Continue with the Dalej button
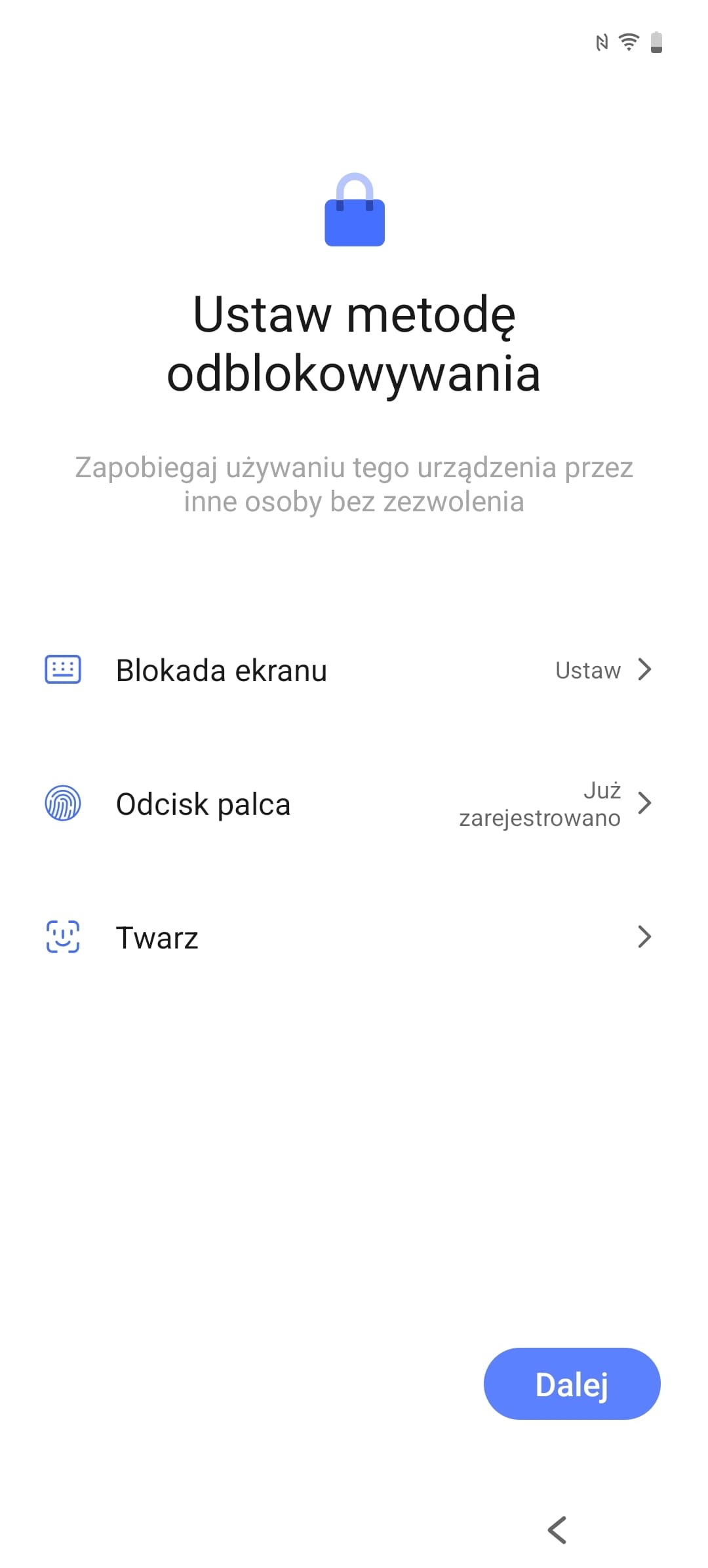Image resolution: width=708 pixels, height=1568 pixels. (572, 1383)
